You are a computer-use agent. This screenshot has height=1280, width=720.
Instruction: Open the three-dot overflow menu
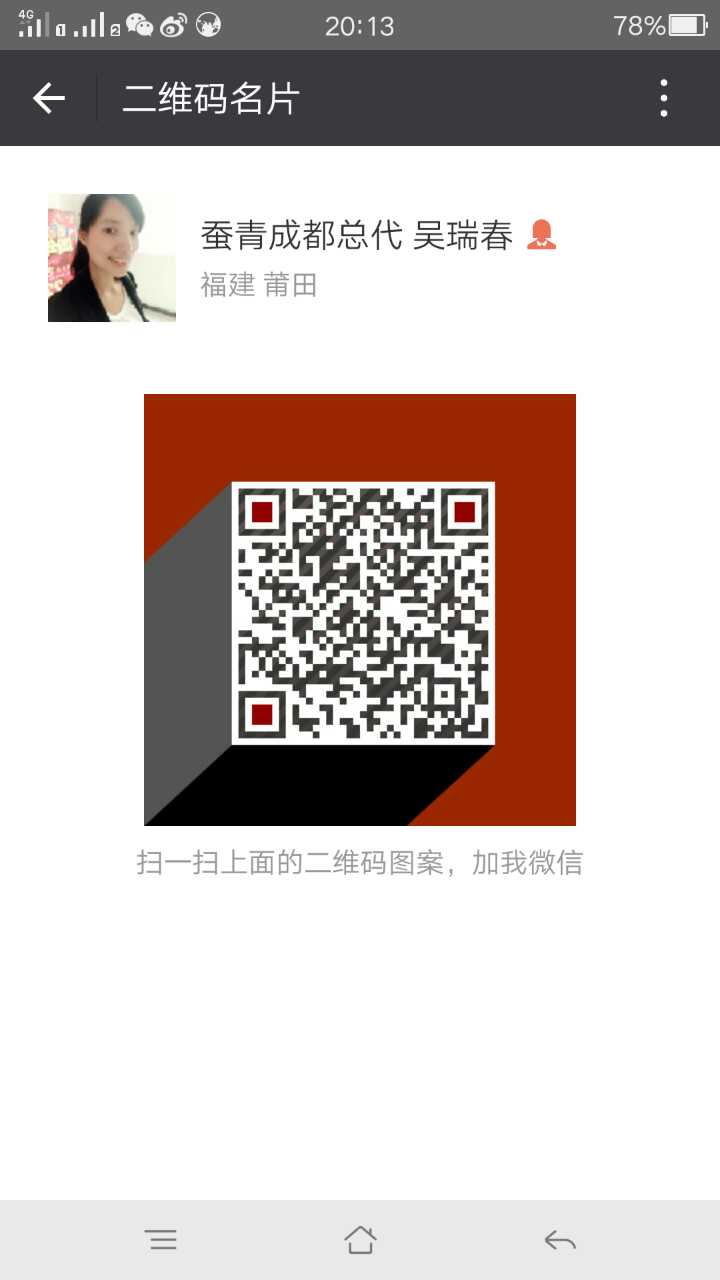pos(664,98)
